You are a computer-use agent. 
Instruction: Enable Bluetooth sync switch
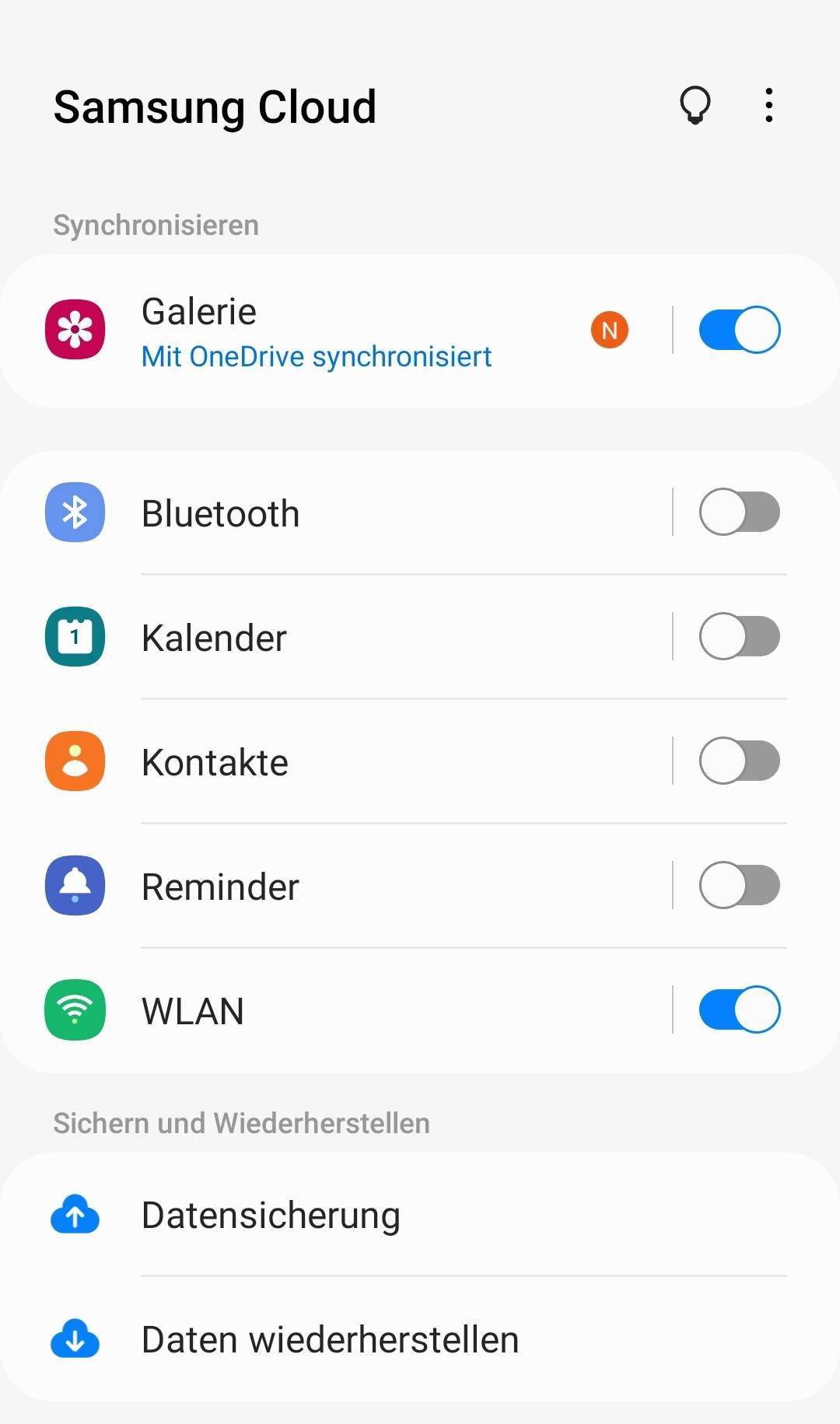point(739,512)
